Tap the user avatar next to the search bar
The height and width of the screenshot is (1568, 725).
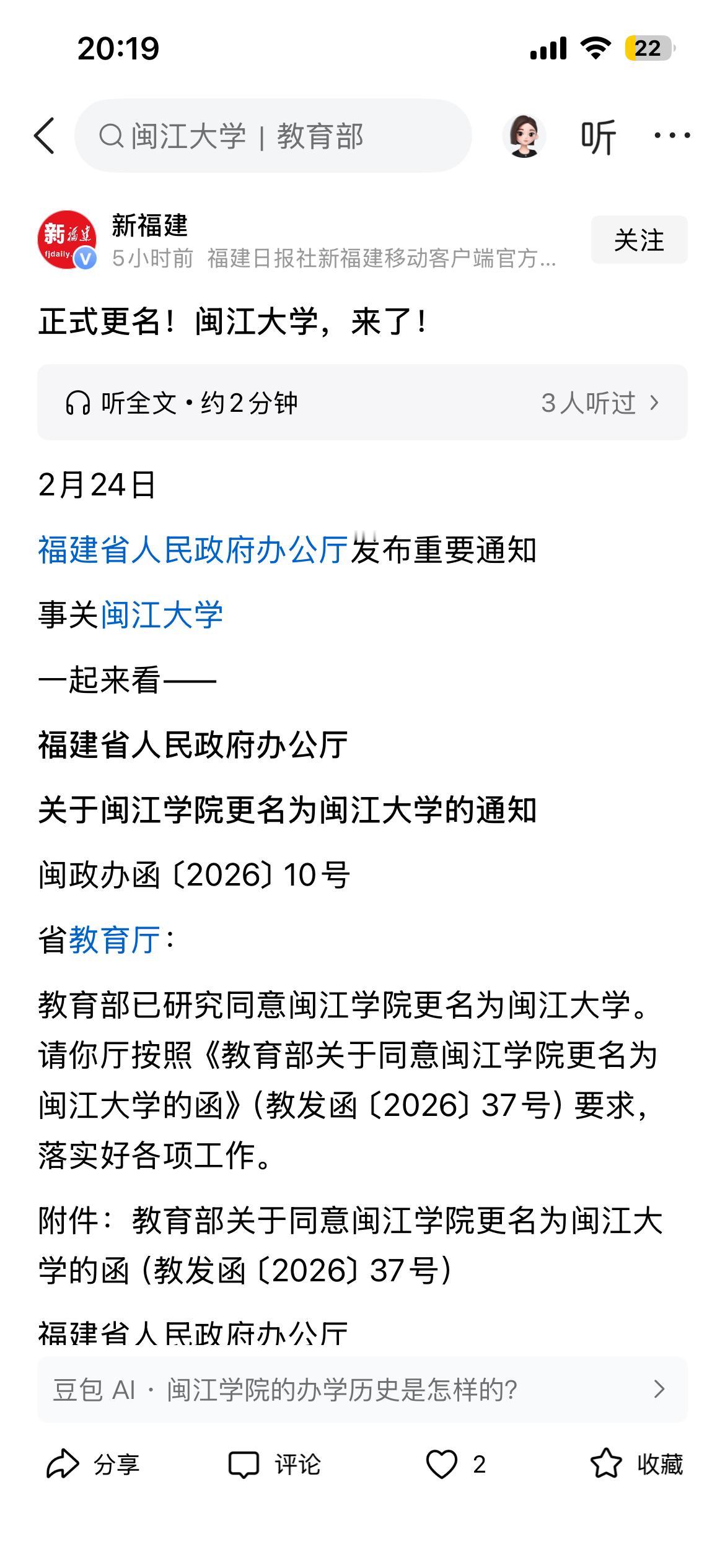(x=524, y=137)
